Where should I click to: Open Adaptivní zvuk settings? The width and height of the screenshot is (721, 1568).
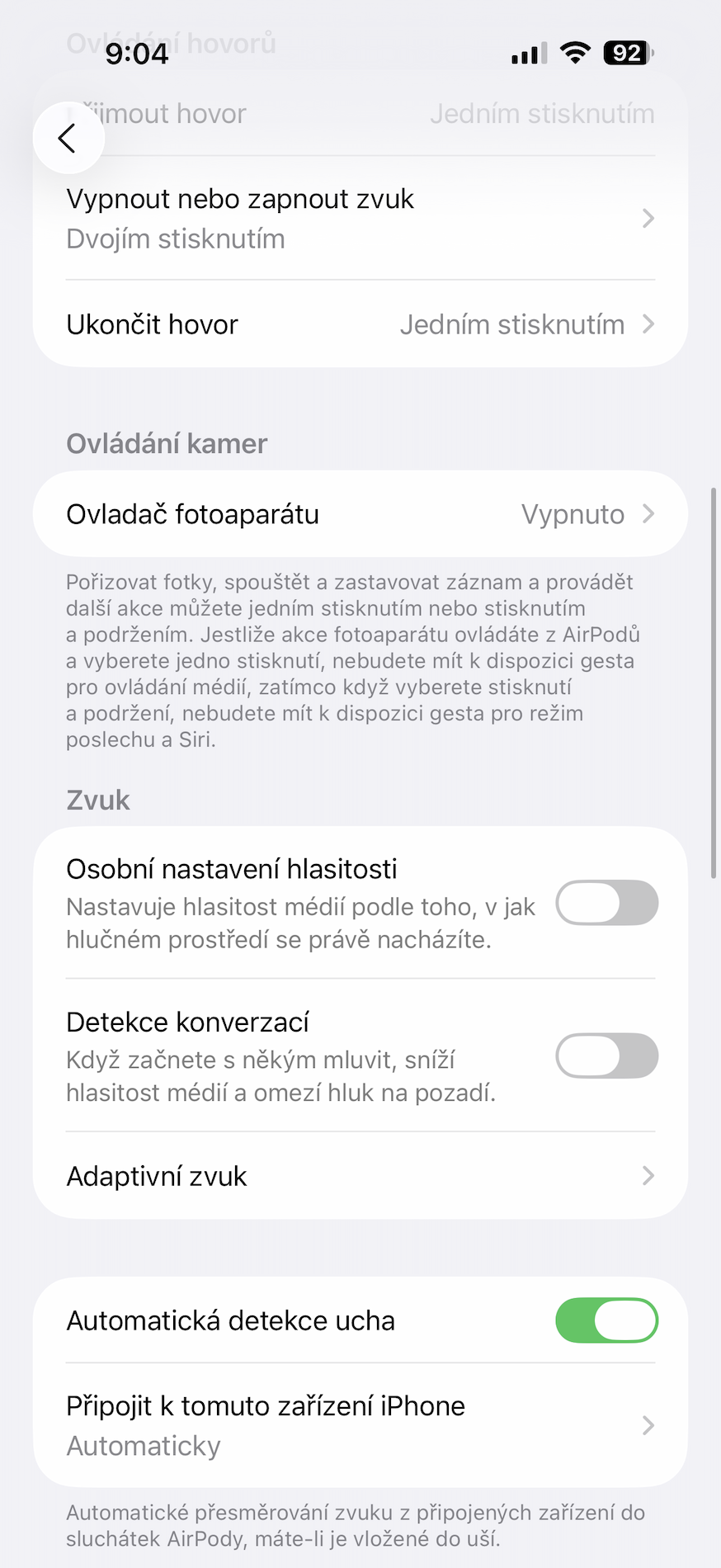coord(360,1175)
